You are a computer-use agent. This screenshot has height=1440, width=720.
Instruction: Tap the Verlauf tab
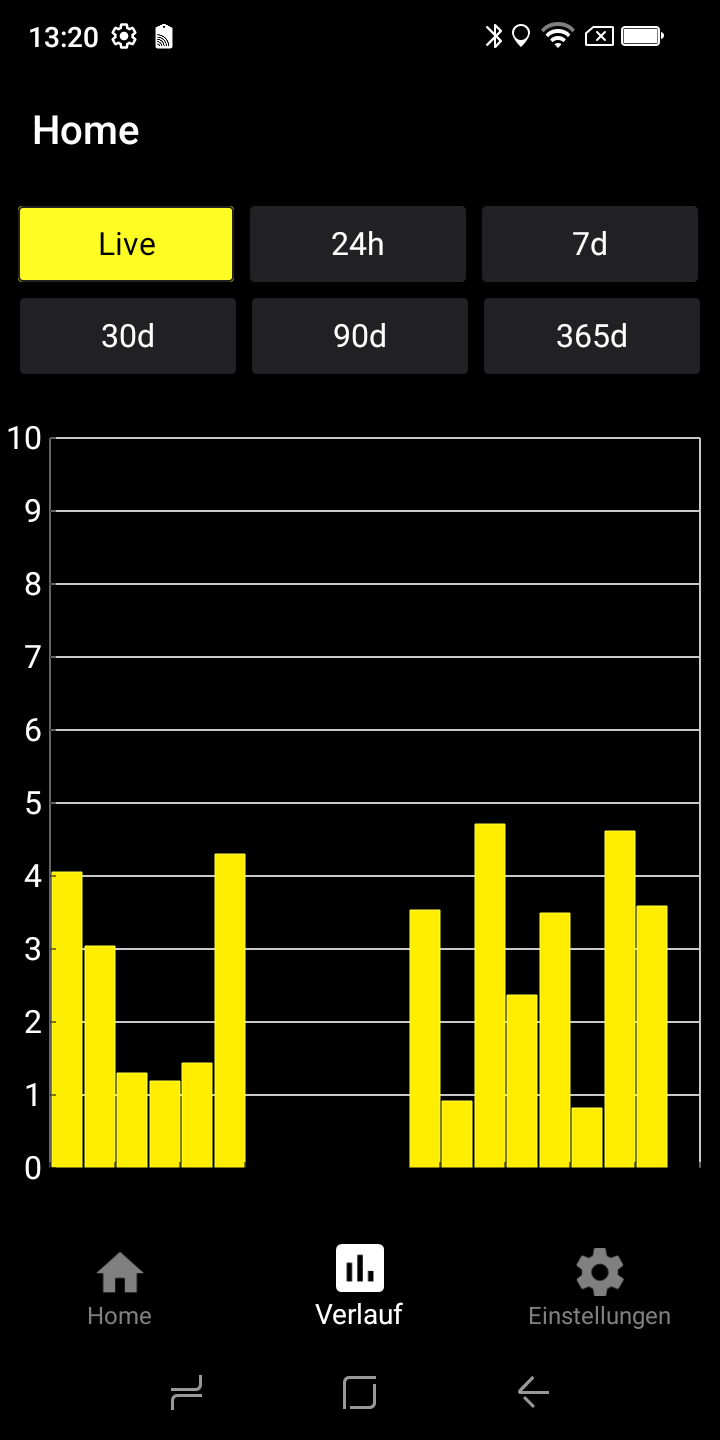point(359,1288)
